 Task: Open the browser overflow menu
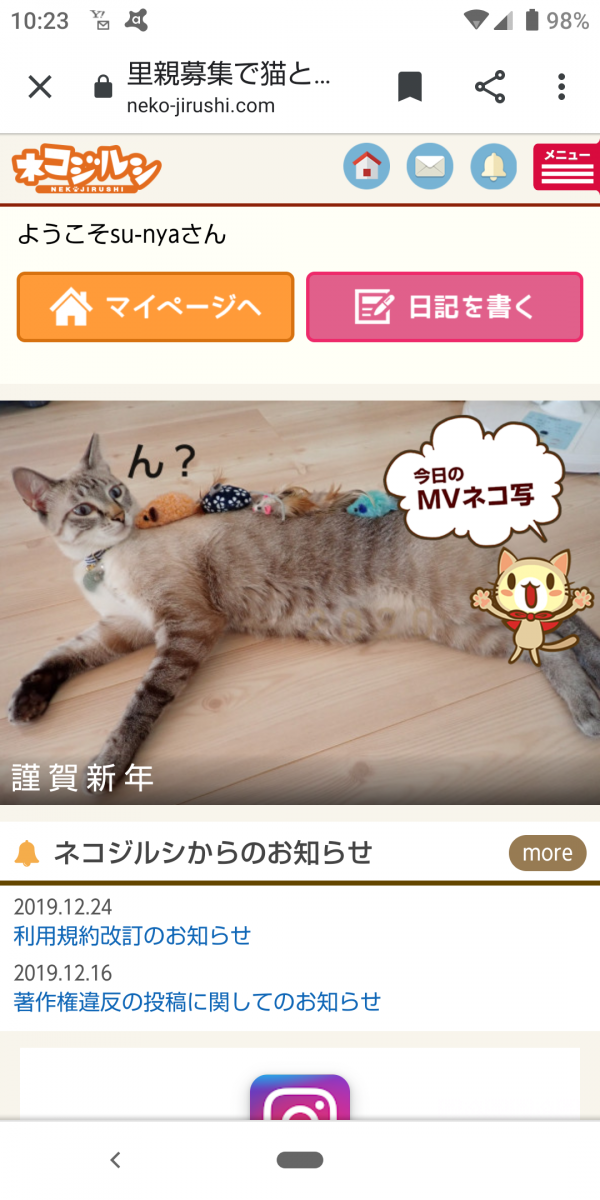[x=561, y=88]
